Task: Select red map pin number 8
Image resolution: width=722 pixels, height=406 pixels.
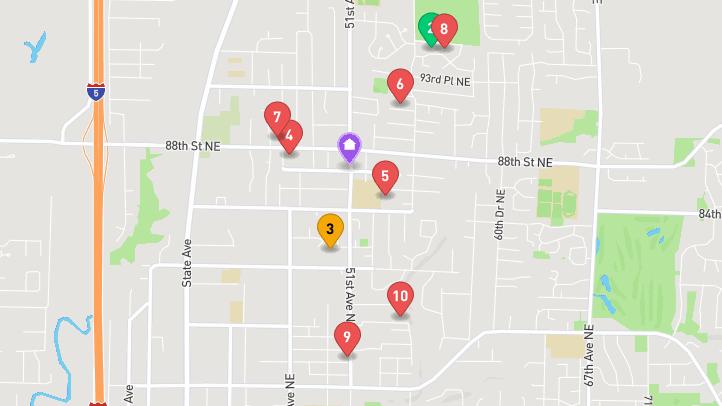Action: coord(444,28)
